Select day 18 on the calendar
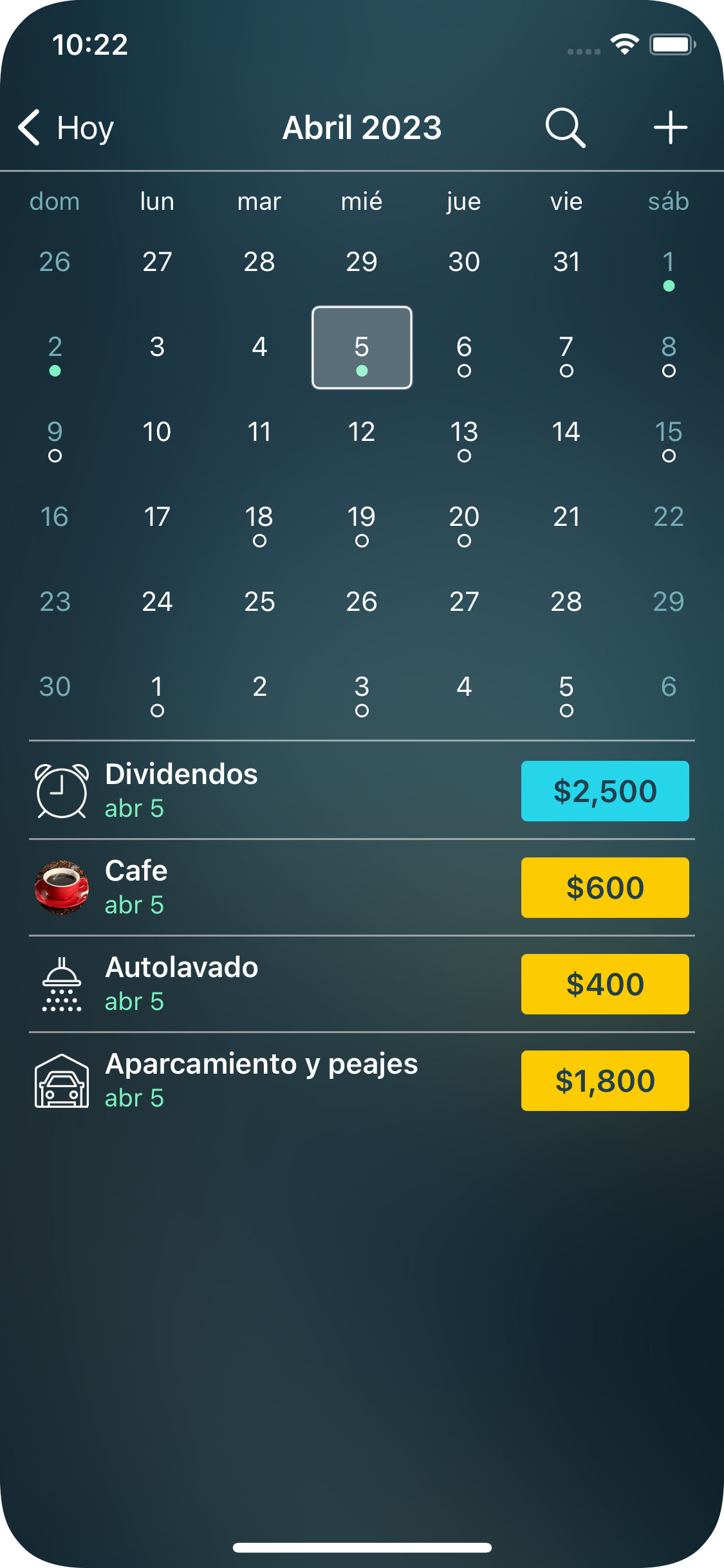This screenshot has height=1568, width=724. pyautogui.click(x=259, y=517)
